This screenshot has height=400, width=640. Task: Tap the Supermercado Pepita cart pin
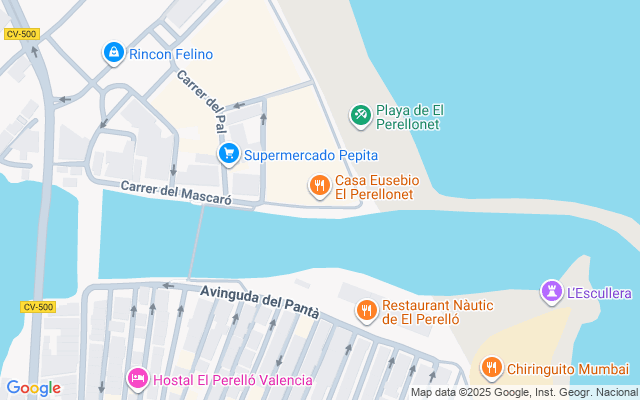click(230, 154)
